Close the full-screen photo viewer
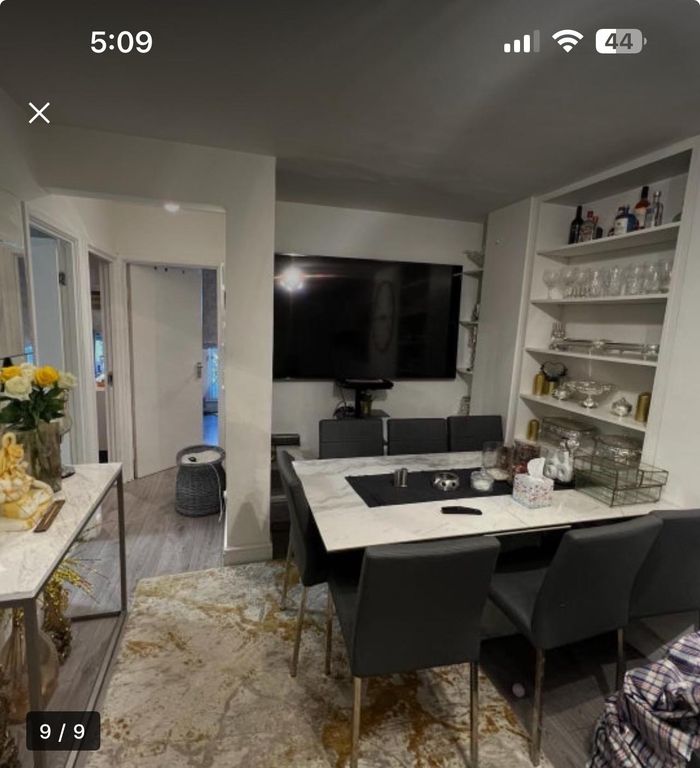The image size is (700, 768). pos(39,113)
